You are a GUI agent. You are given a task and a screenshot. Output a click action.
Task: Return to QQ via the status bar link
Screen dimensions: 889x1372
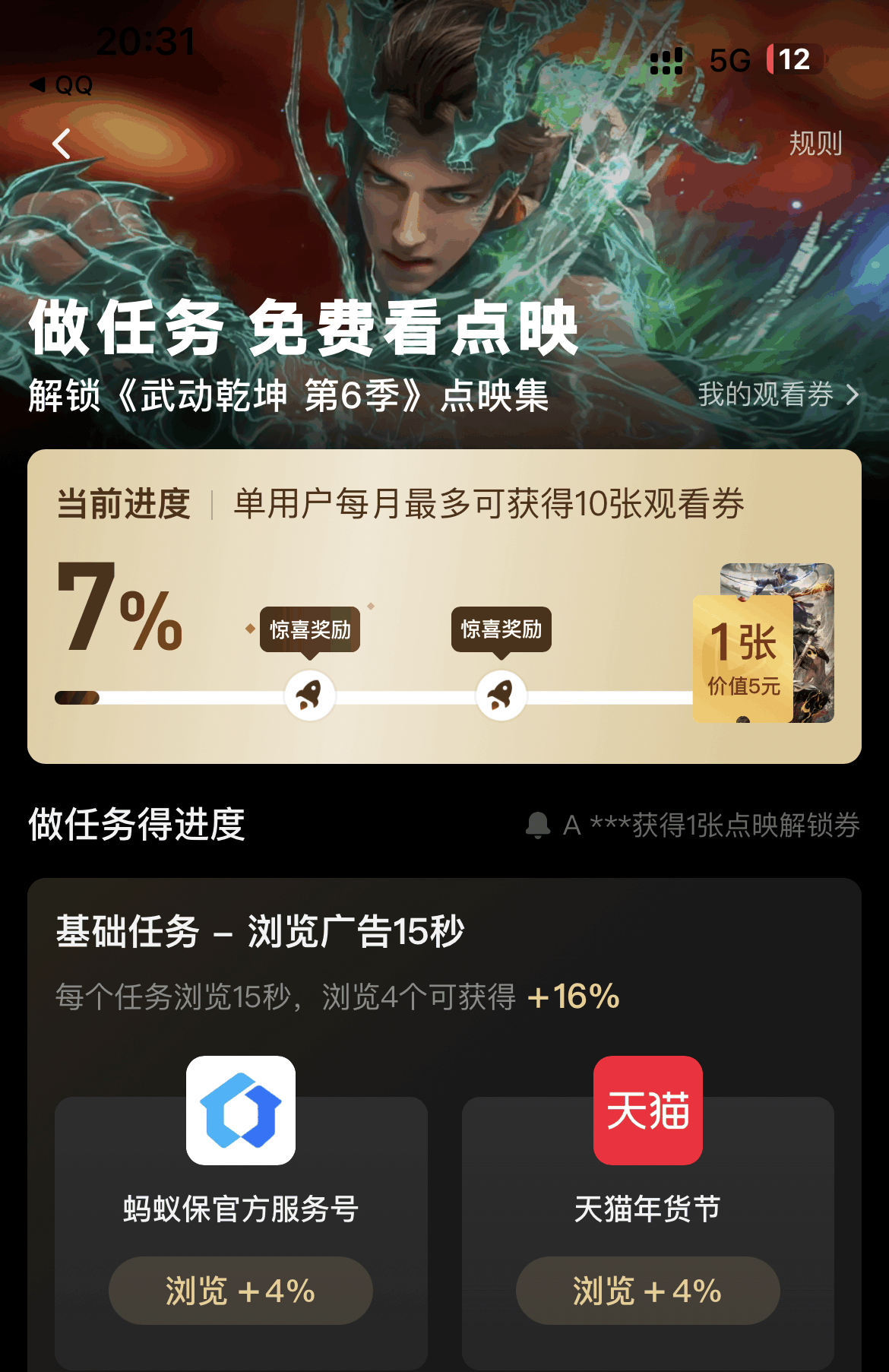[x=65, y=86]
